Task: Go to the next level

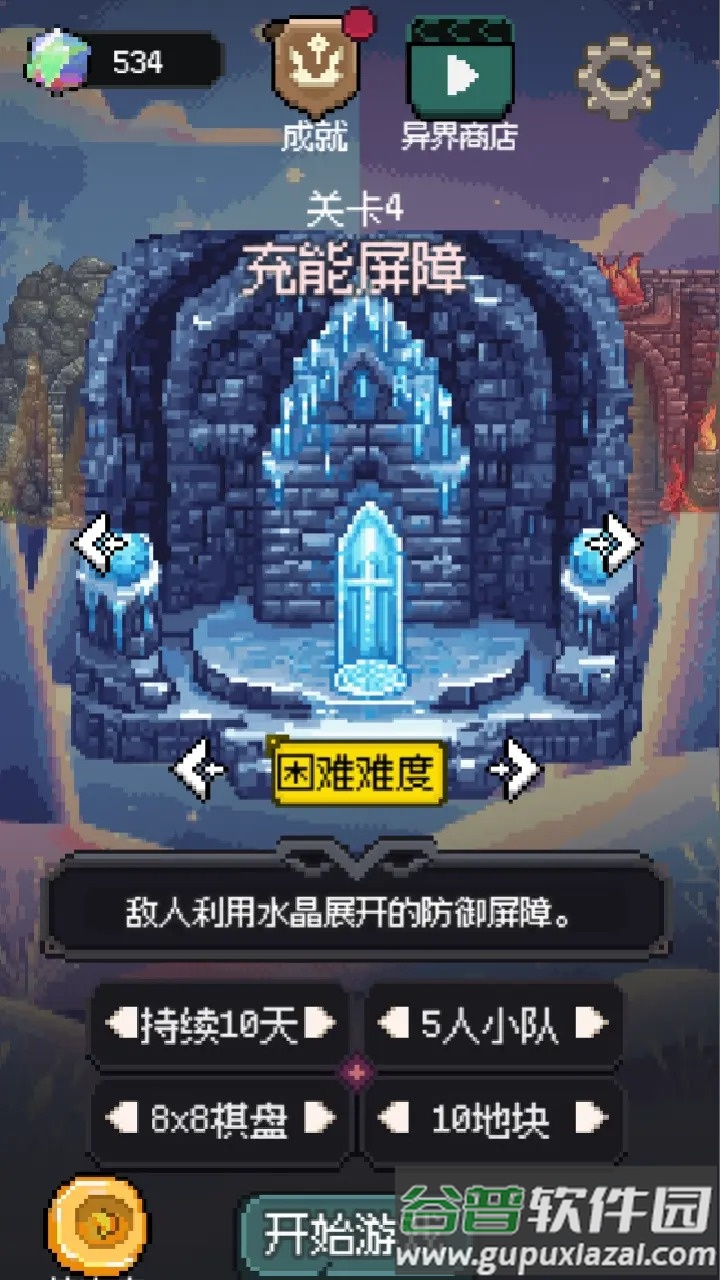Action: tap(612, 543)
